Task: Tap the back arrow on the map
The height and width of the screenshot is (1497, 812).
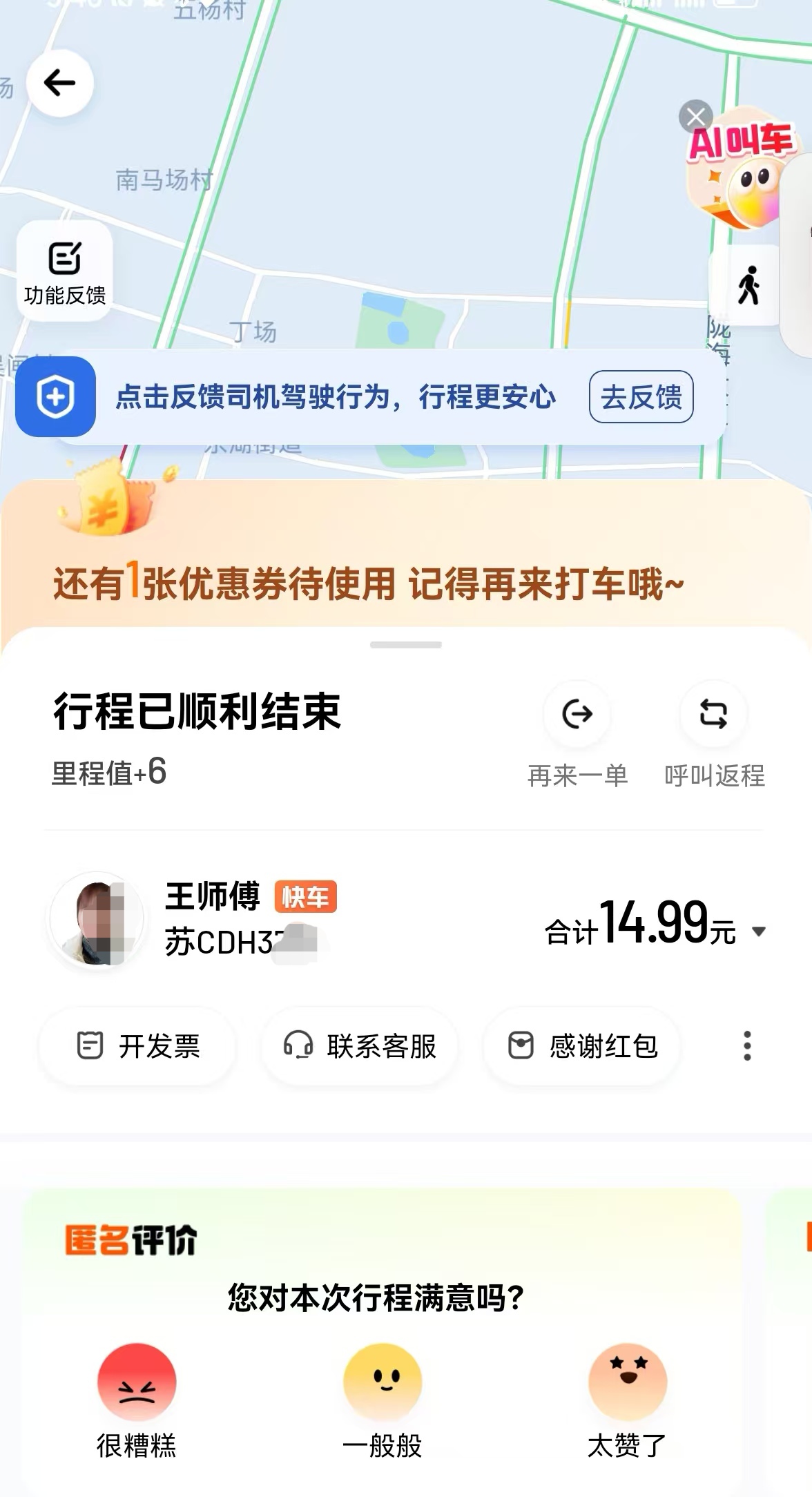Action: click(59, 81)
